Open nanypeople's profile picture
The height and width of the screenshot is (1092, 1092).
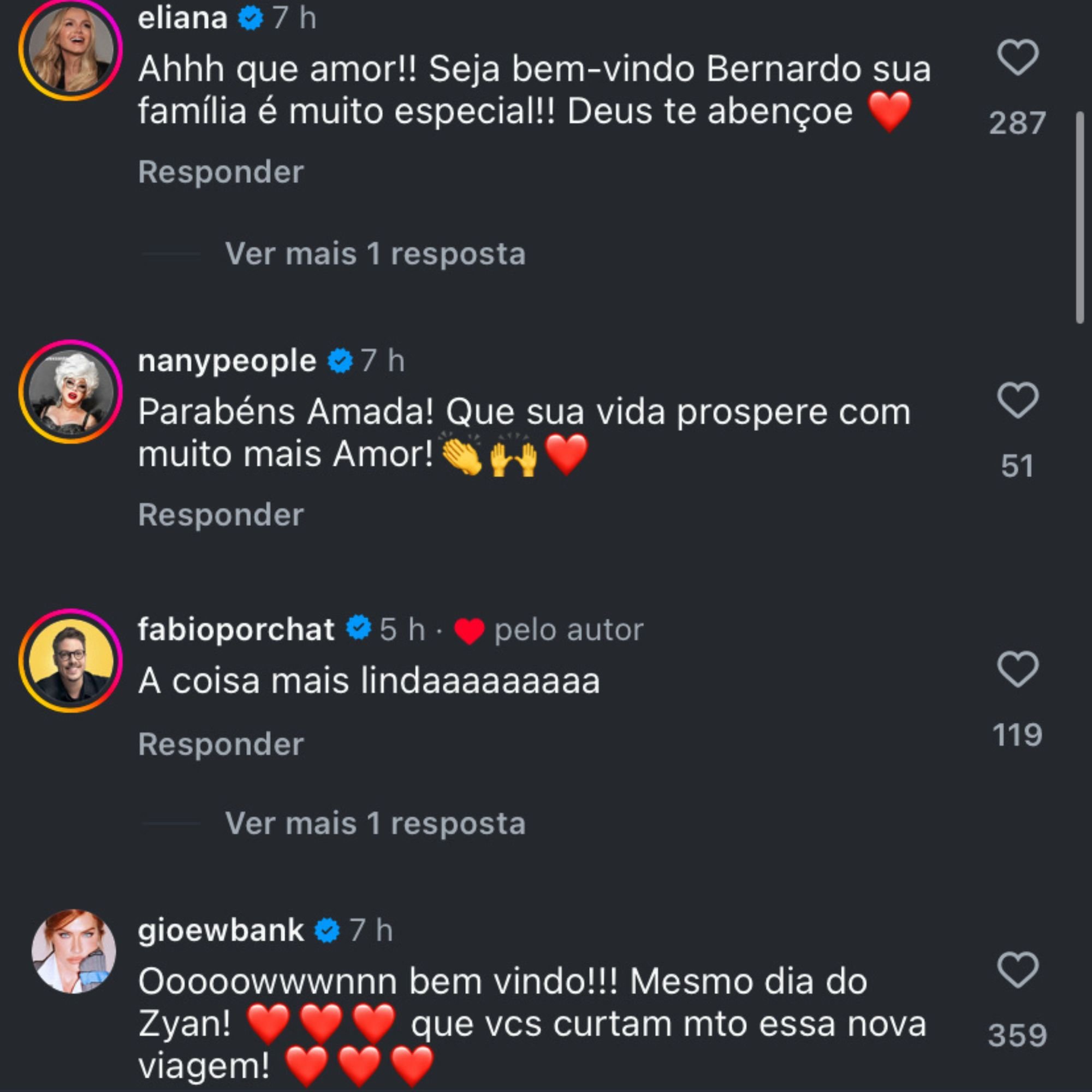[x=70, y=391]
